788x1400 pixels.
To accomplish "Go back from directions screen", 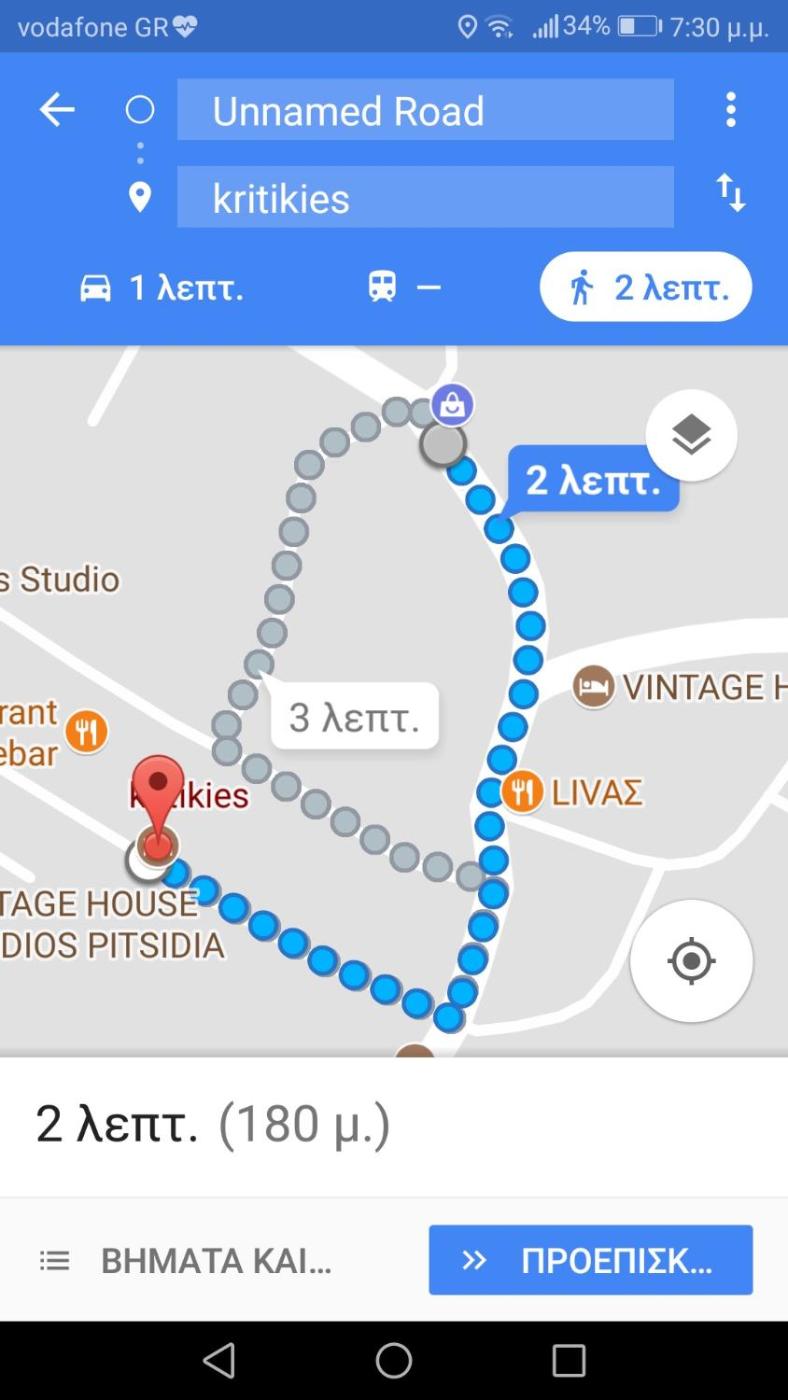I will click(x=57, y=110).
